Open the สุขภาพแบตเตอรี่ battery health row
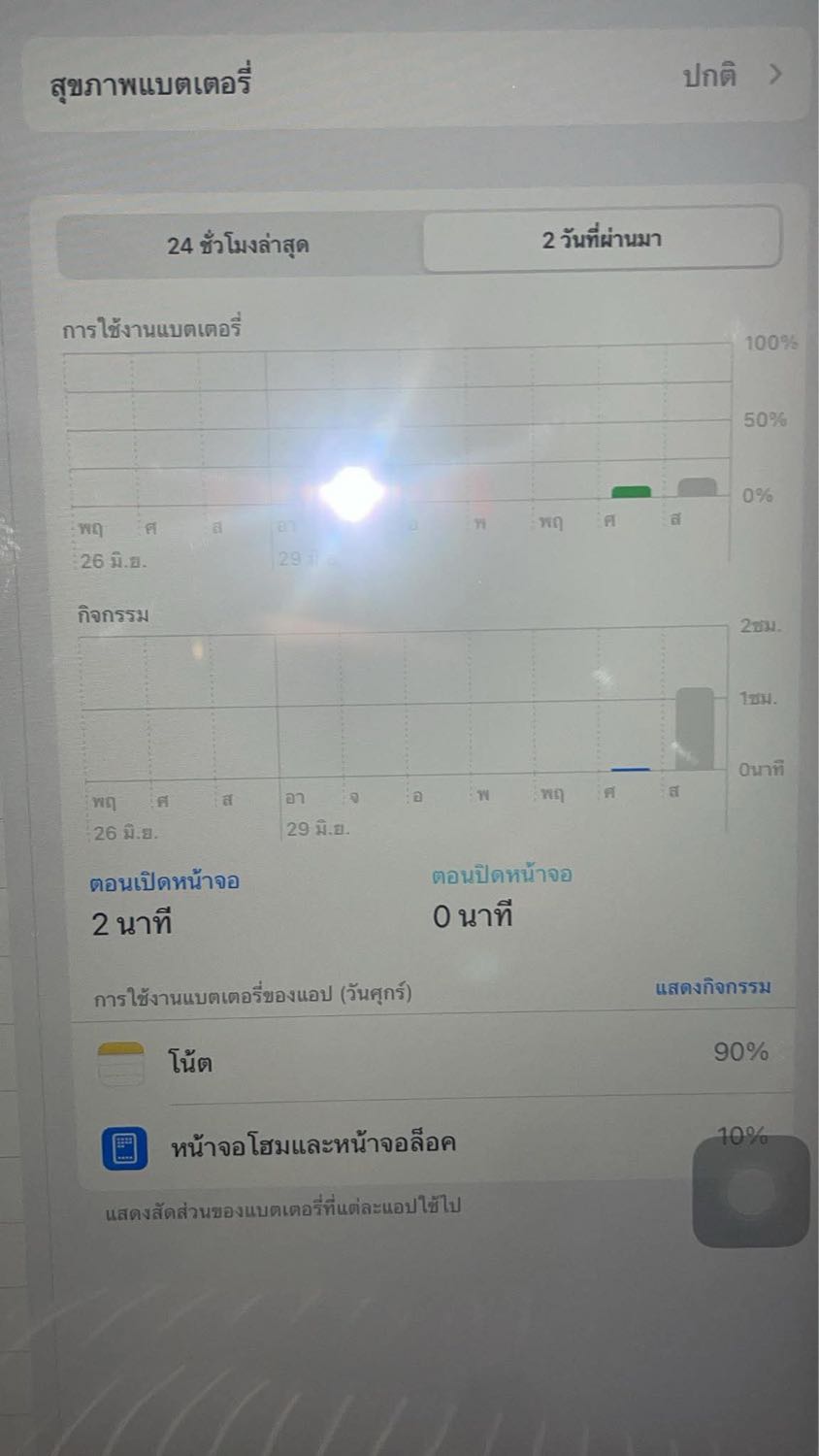This screenshot has height=1456, width=819. coord(415,78)
